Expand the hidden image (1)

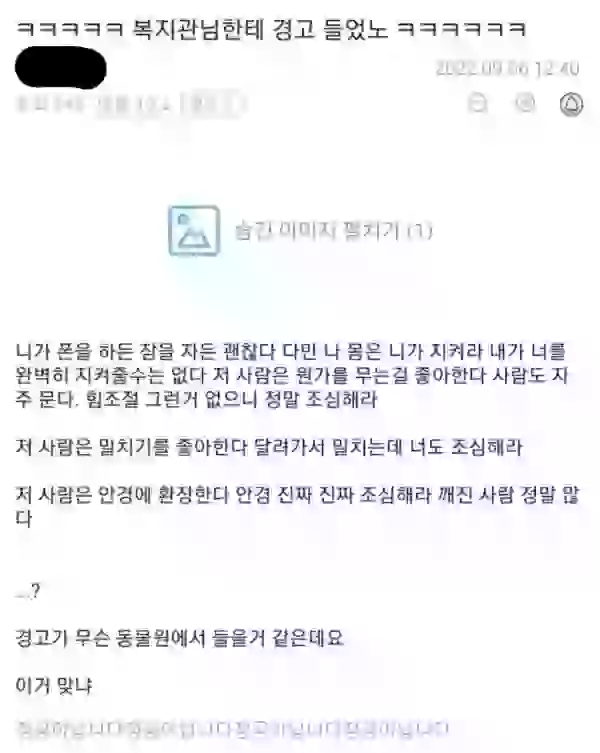300,231
